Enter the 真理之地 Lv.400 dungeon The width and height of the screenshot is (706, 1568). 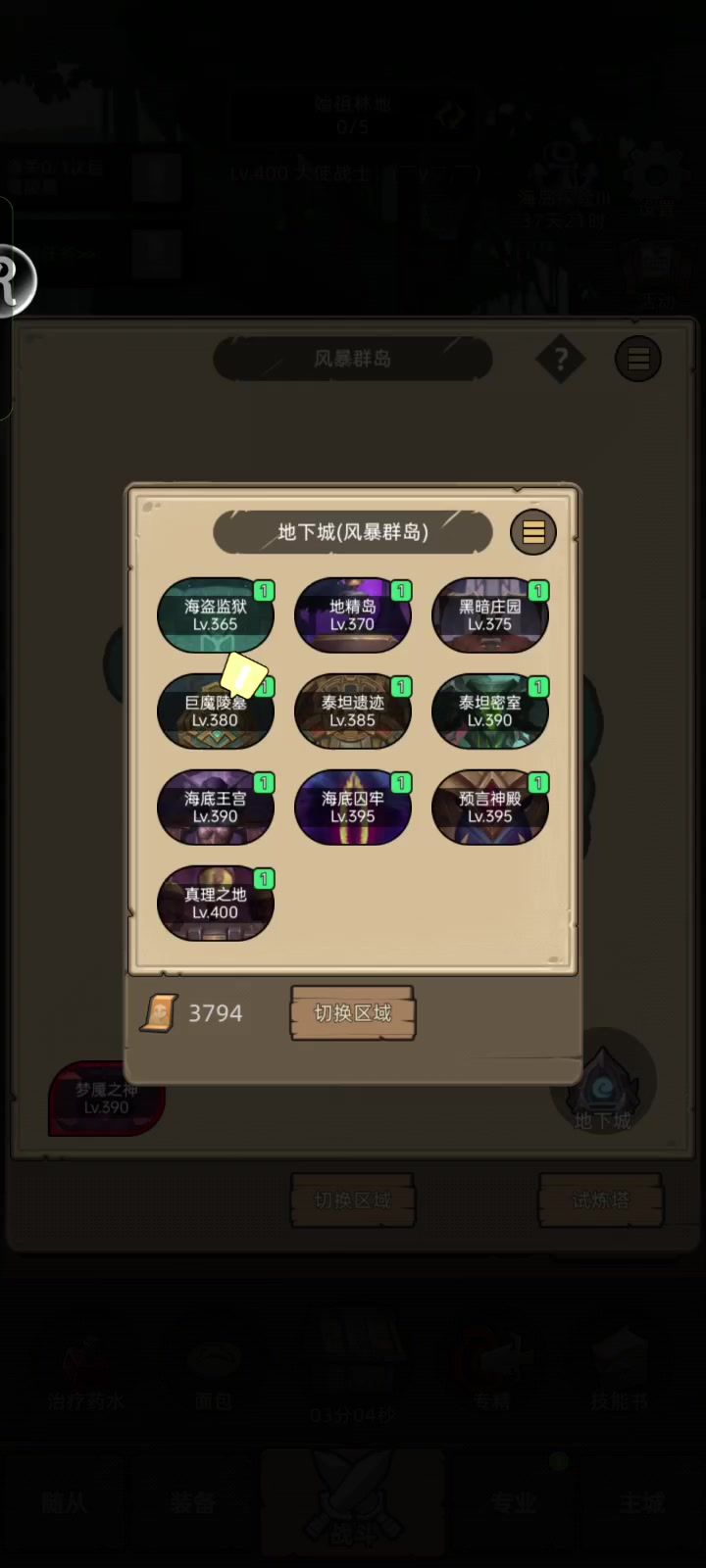[x=216, y=904]
